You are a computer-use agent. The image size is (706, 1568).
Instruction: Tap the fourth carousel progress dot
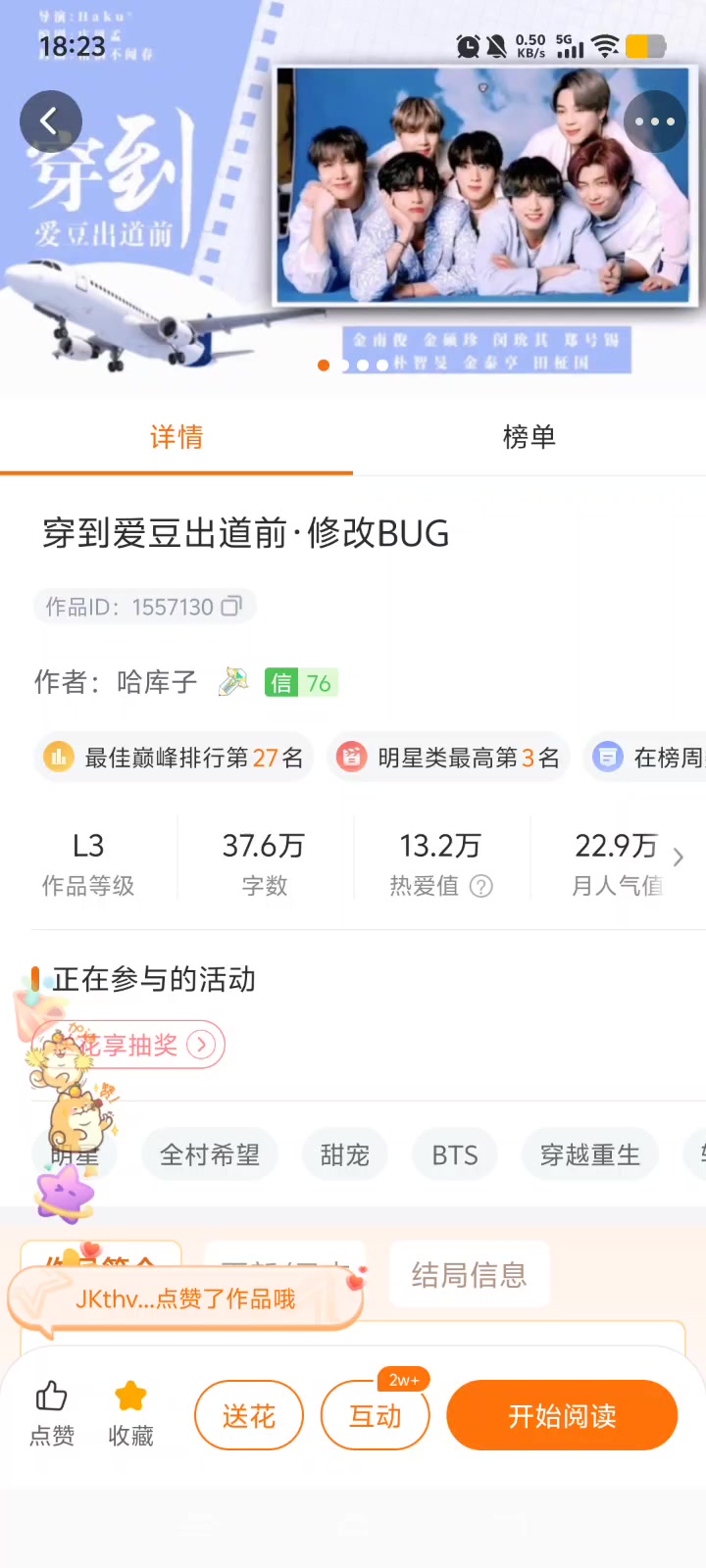(382, 365)
